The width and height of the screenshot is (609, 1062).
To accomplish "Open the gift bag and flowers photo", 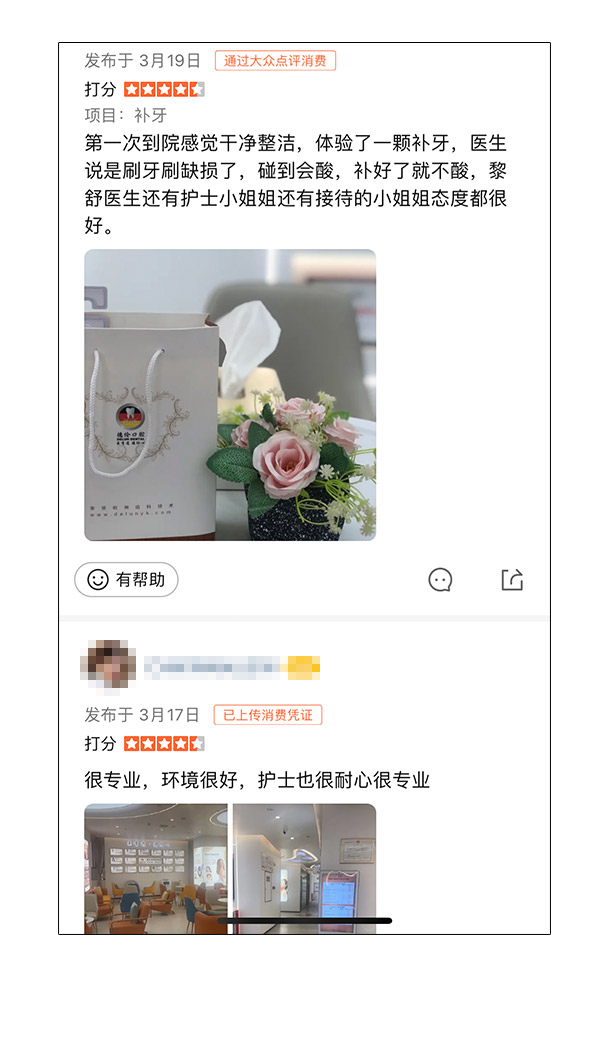I will tap(230, 395).
